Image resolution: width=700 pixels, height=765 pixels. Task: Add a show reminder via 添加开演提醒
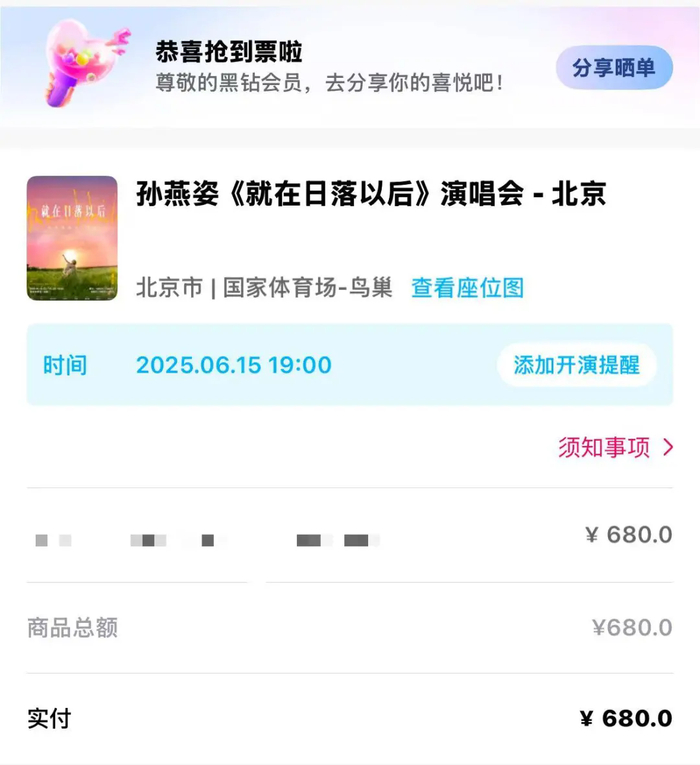(576, 365)
